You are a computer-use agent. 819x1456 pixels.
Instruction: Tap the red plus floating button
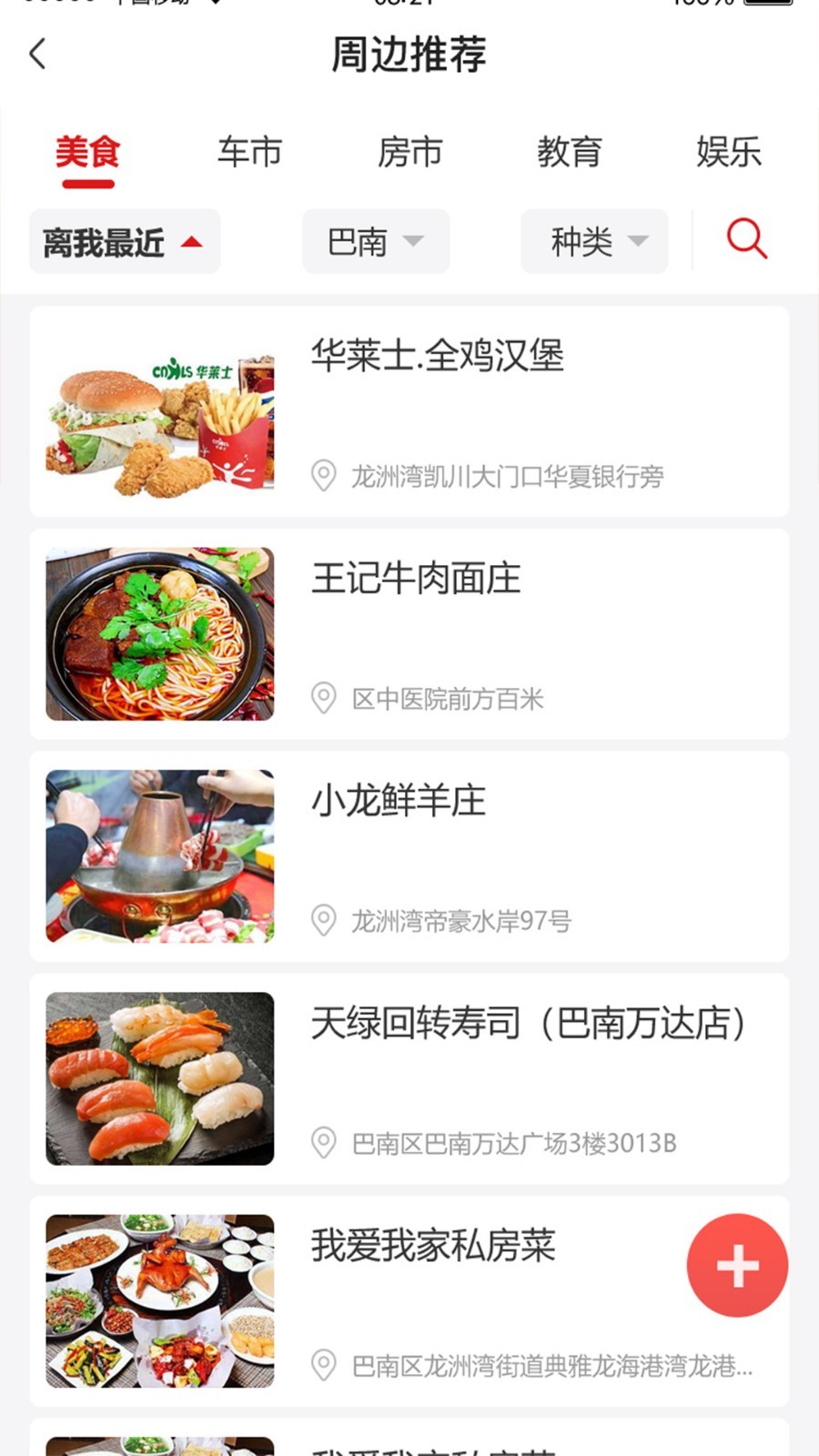pos(737,1266)
